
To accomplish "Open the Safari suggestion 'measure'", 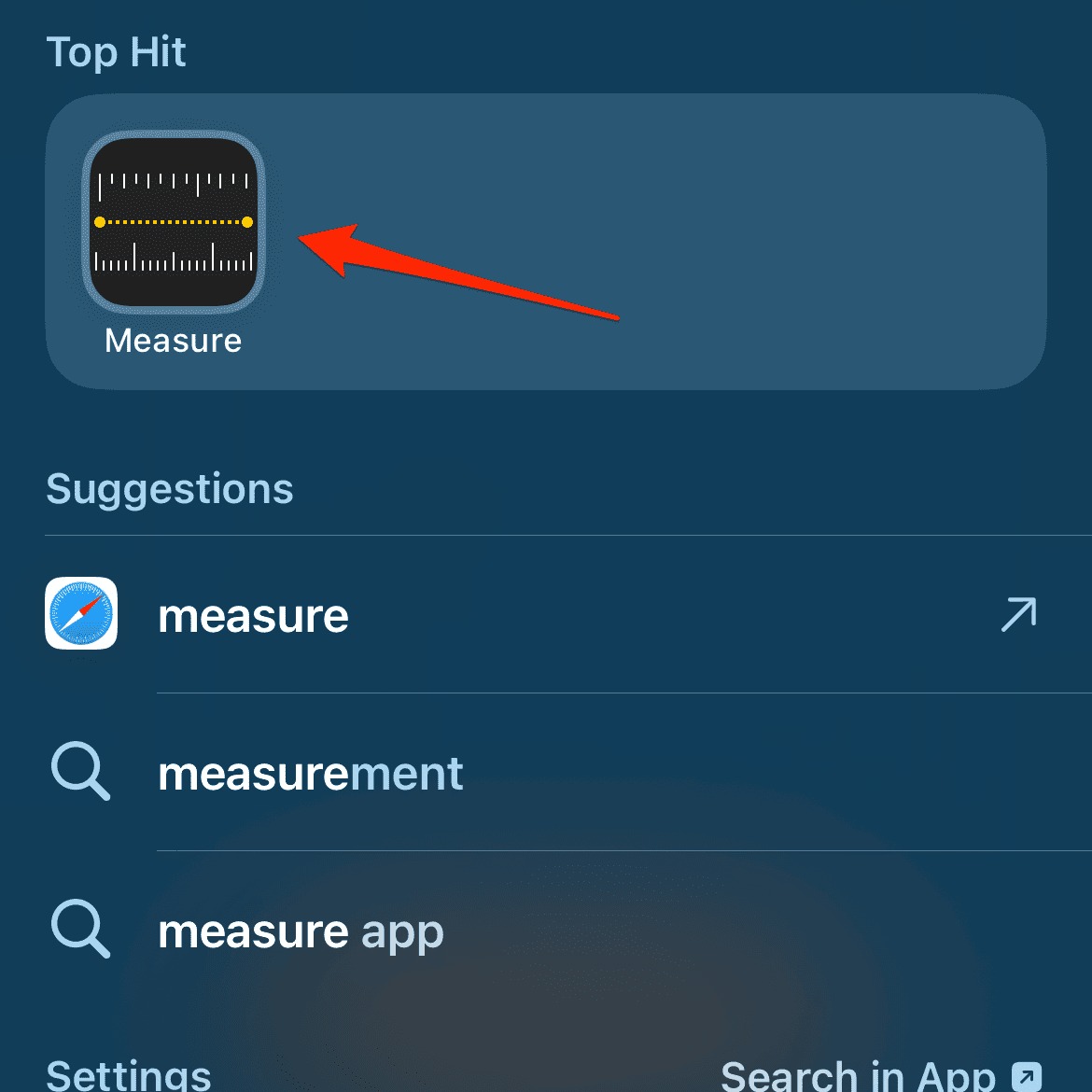I will click(x=254, y=616).
